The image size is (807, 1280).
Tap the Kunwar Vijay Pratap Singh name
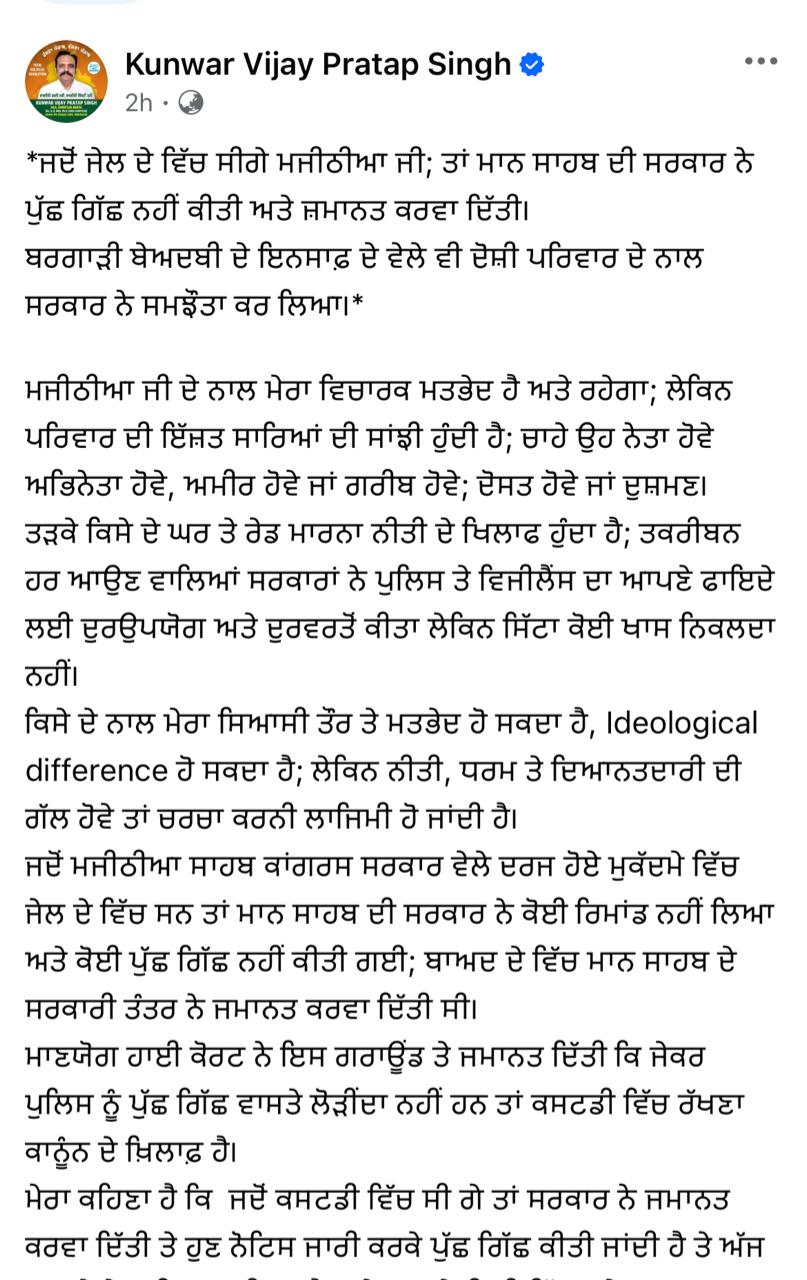click(x=318, y=65)
